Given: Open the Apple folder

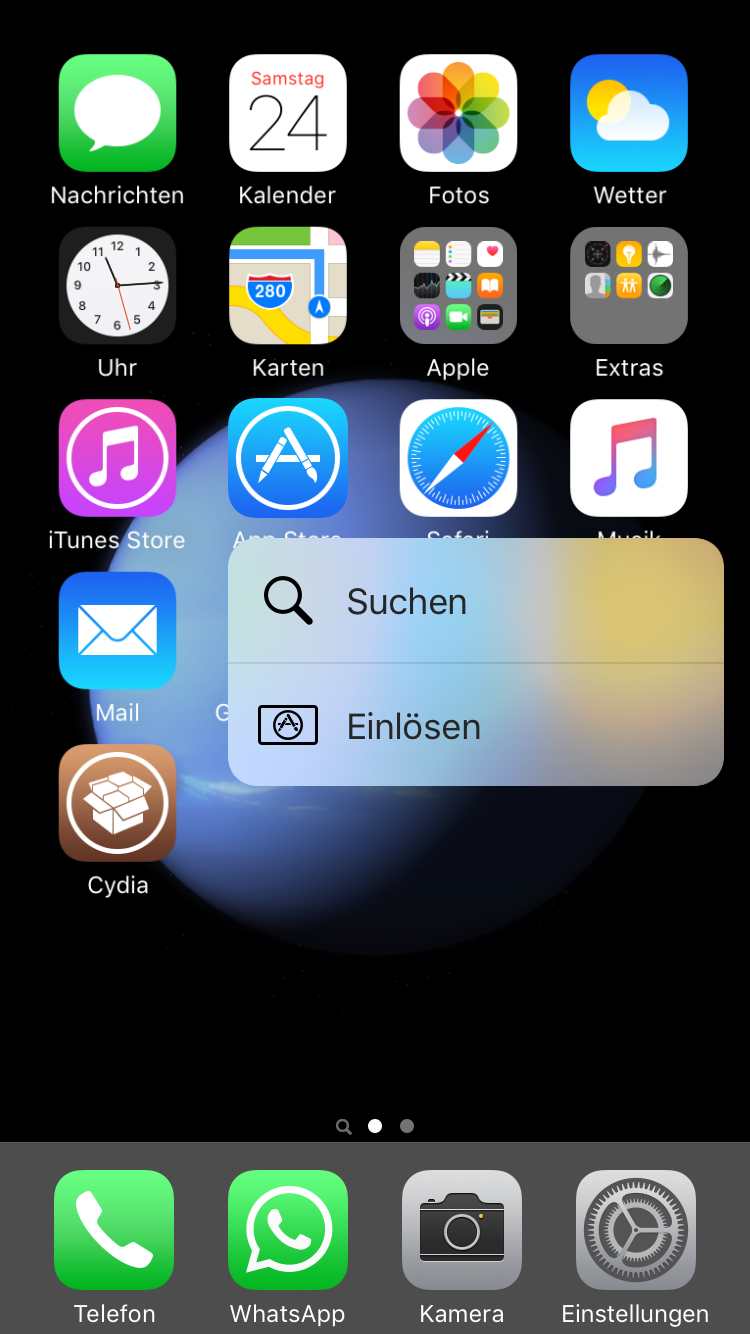Looking at the screenshot, I should pyautogui.click(x=458, y=286).
